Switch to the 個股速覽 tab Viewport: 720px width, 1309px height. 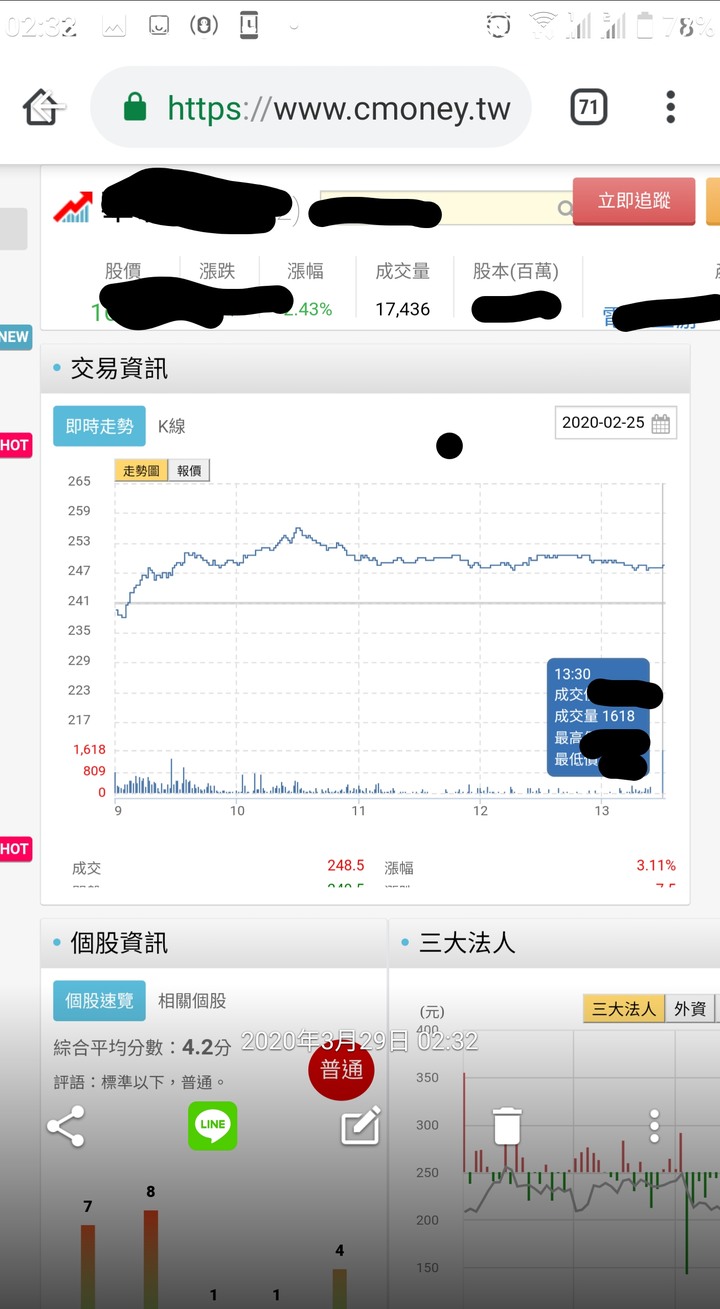click(x=99, y=1000)
